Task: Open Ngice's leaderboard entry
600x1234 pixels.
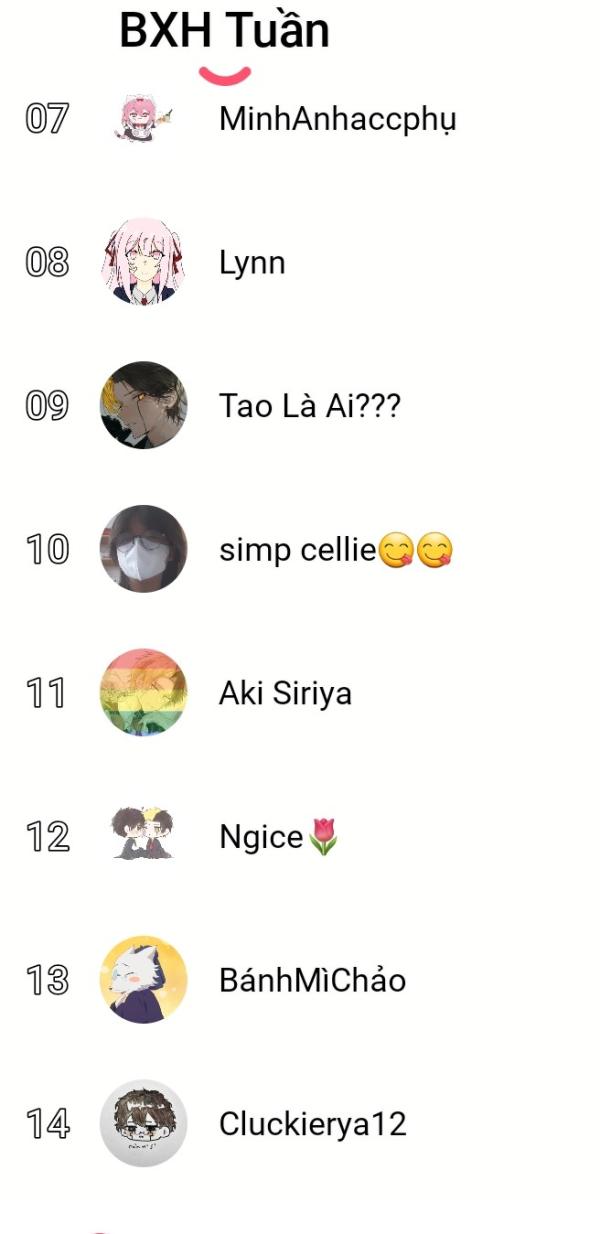Action: (x=300, y=836)
